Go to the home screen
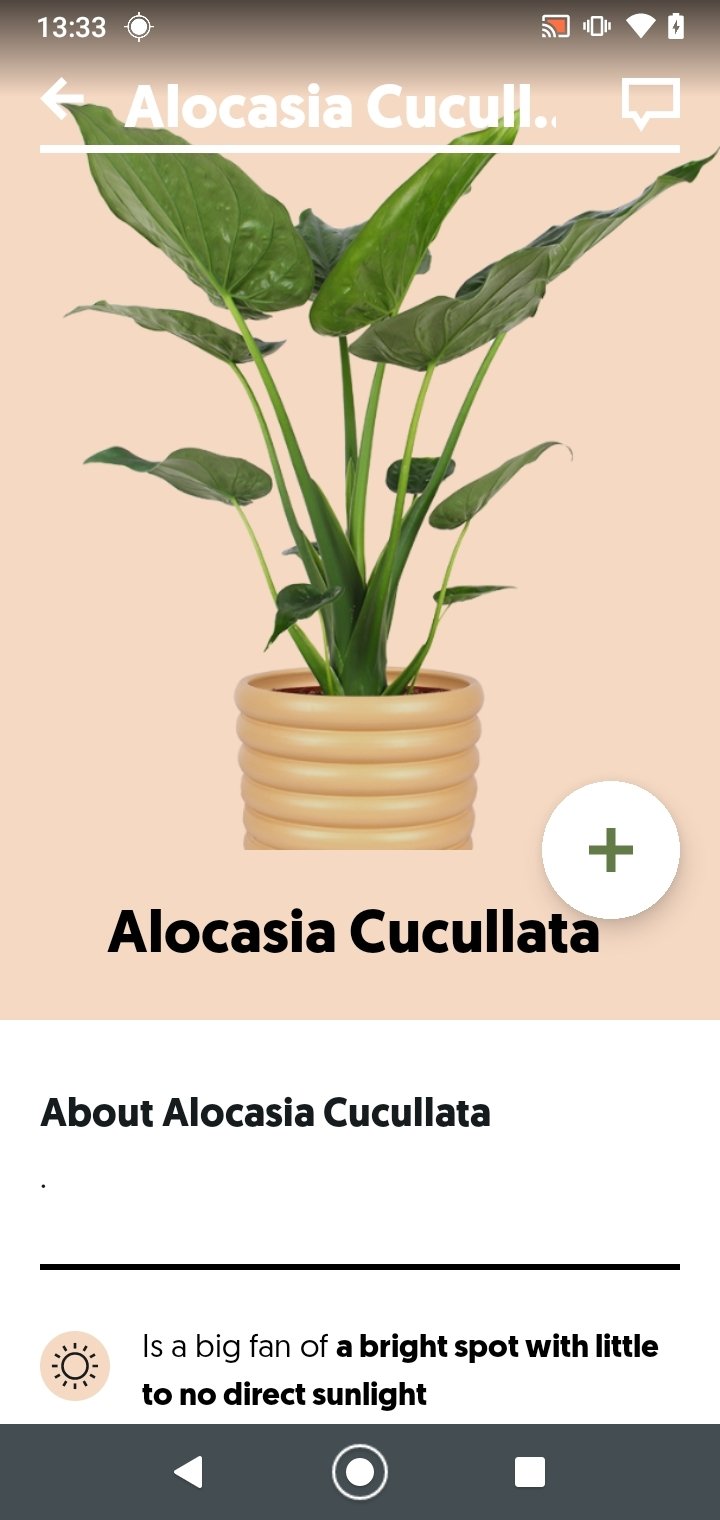This screenshot has width=720, height=1520. tap(360, 1472)
